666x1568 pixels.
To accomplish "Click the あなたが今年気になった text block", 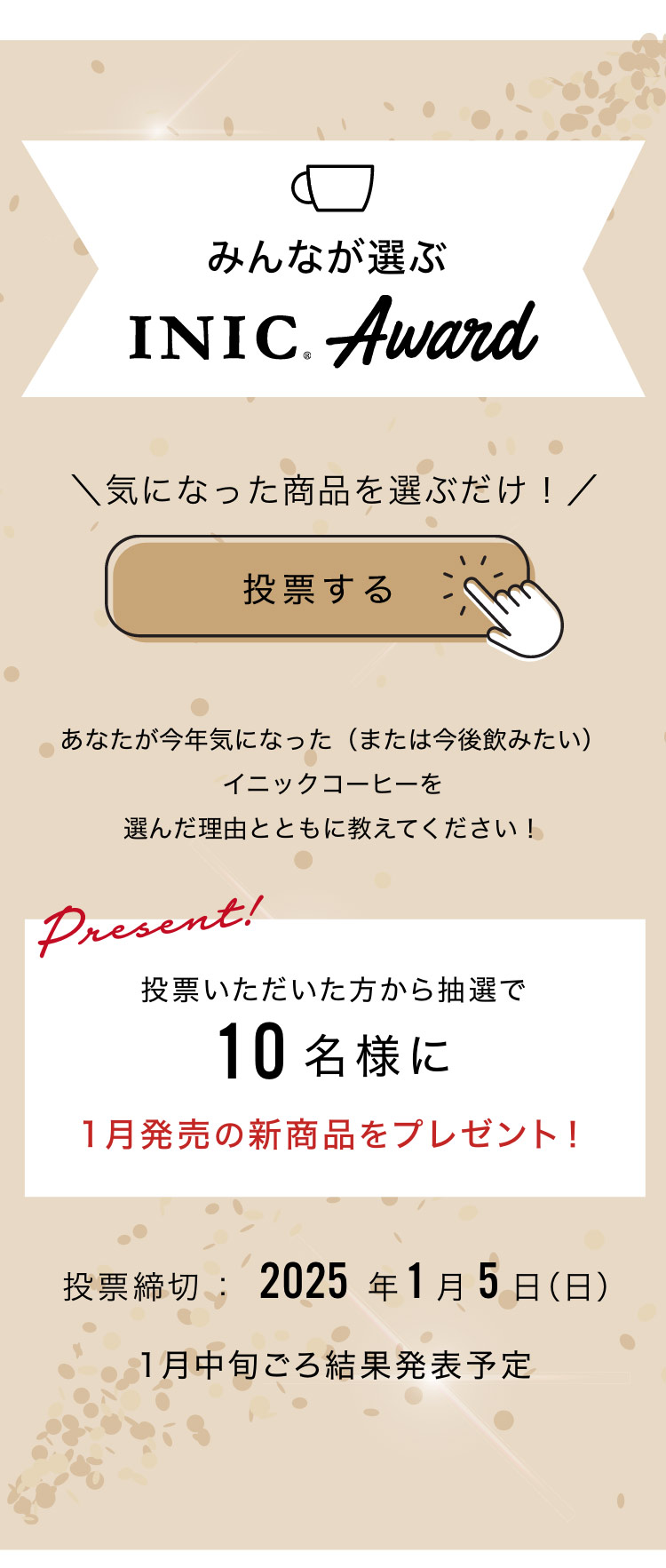I will click(x=333, y=737).
